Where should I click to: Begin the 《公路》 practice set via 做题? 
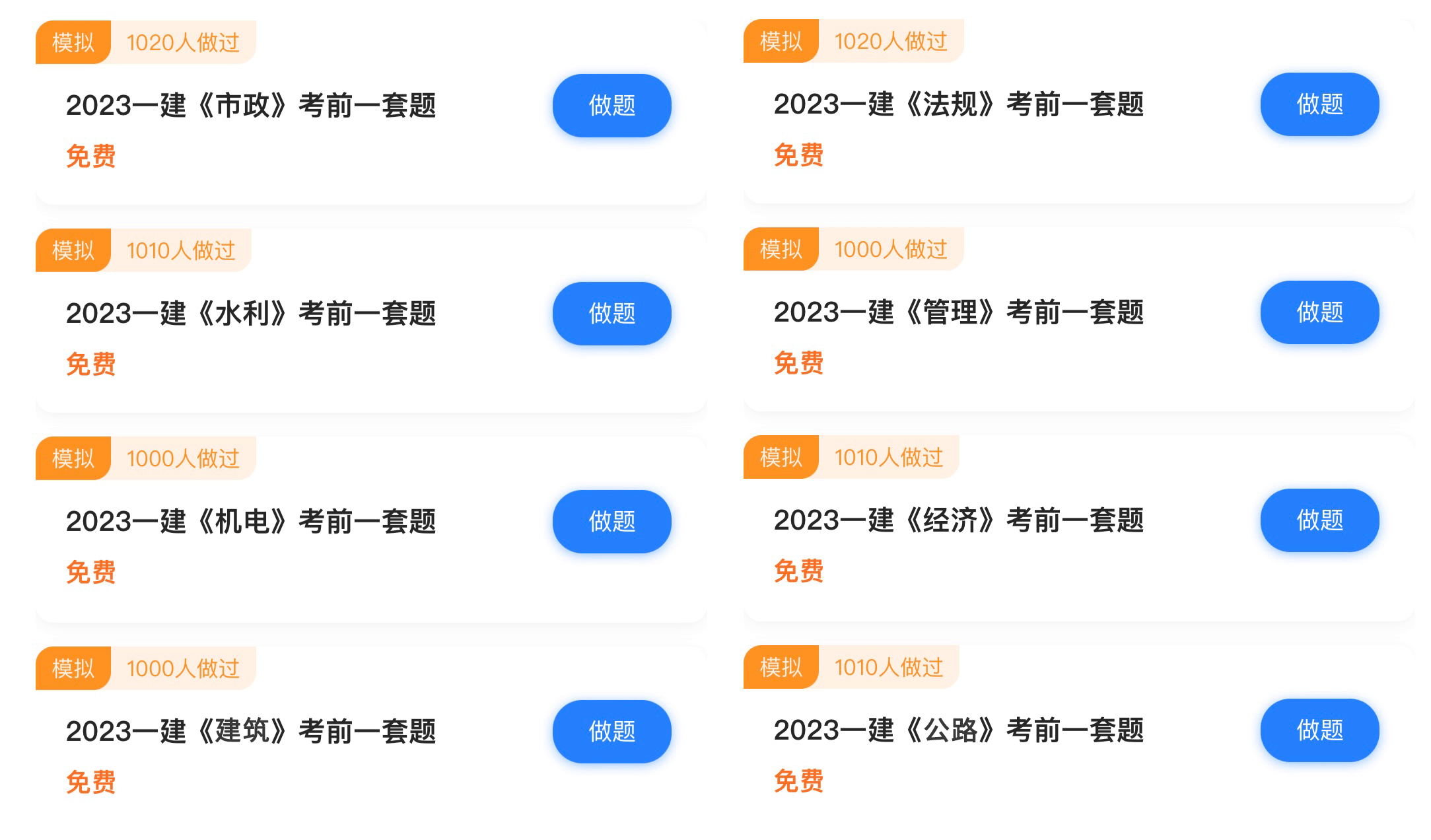click(1319, 730)
